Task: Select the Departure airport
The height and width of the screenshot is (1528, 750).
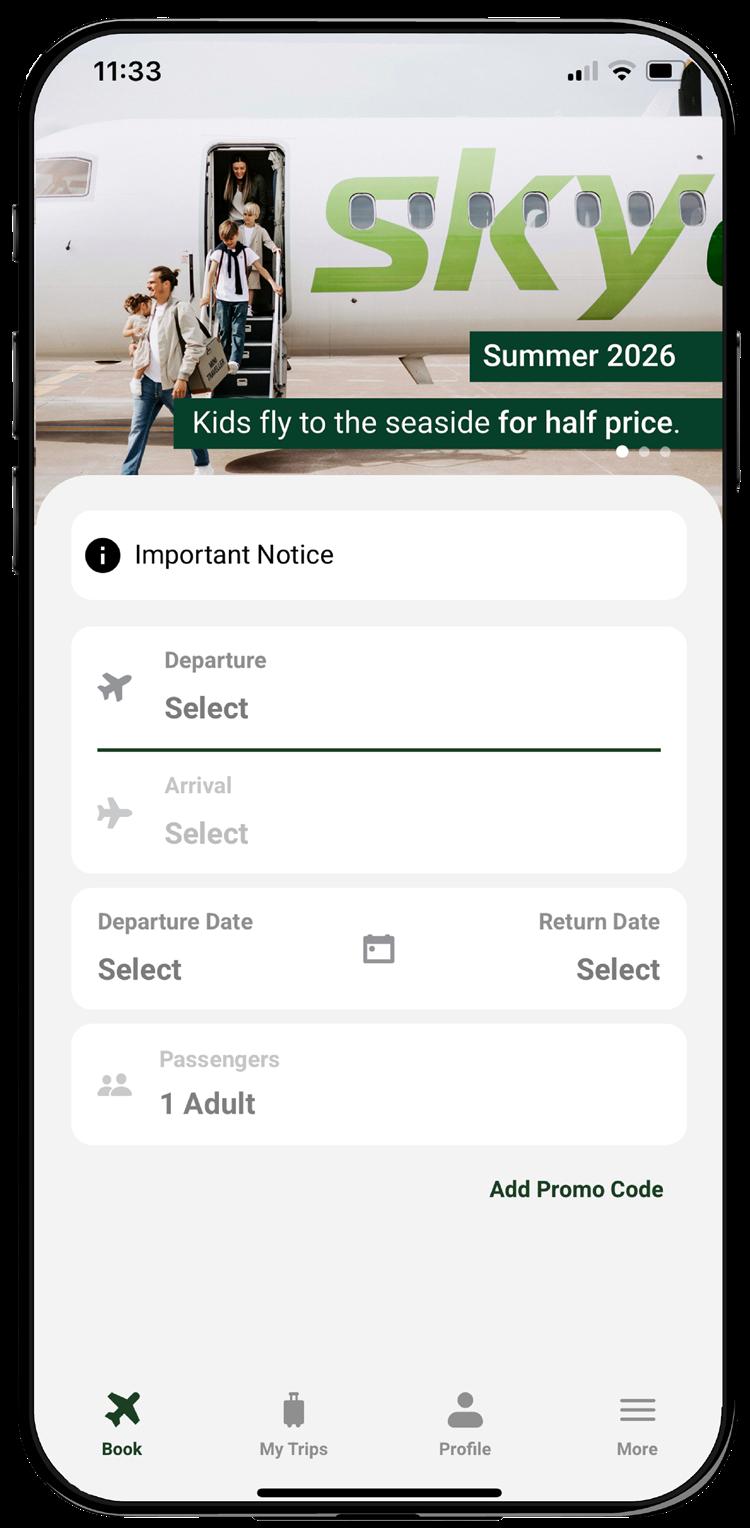Action: (378, 688)
